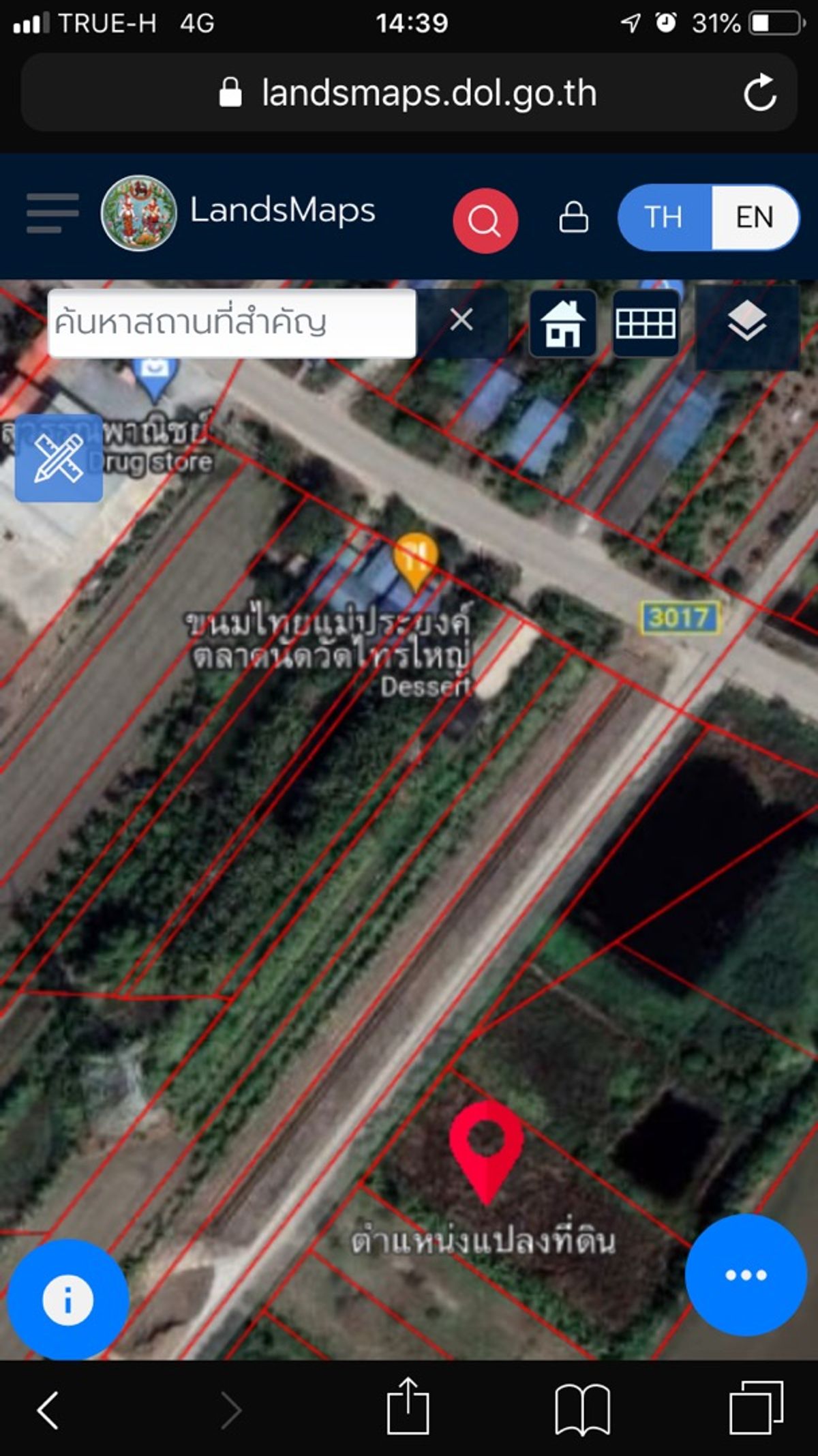
Task: Open the ruler and pencil measuring tool
Action: pos(59,458)
